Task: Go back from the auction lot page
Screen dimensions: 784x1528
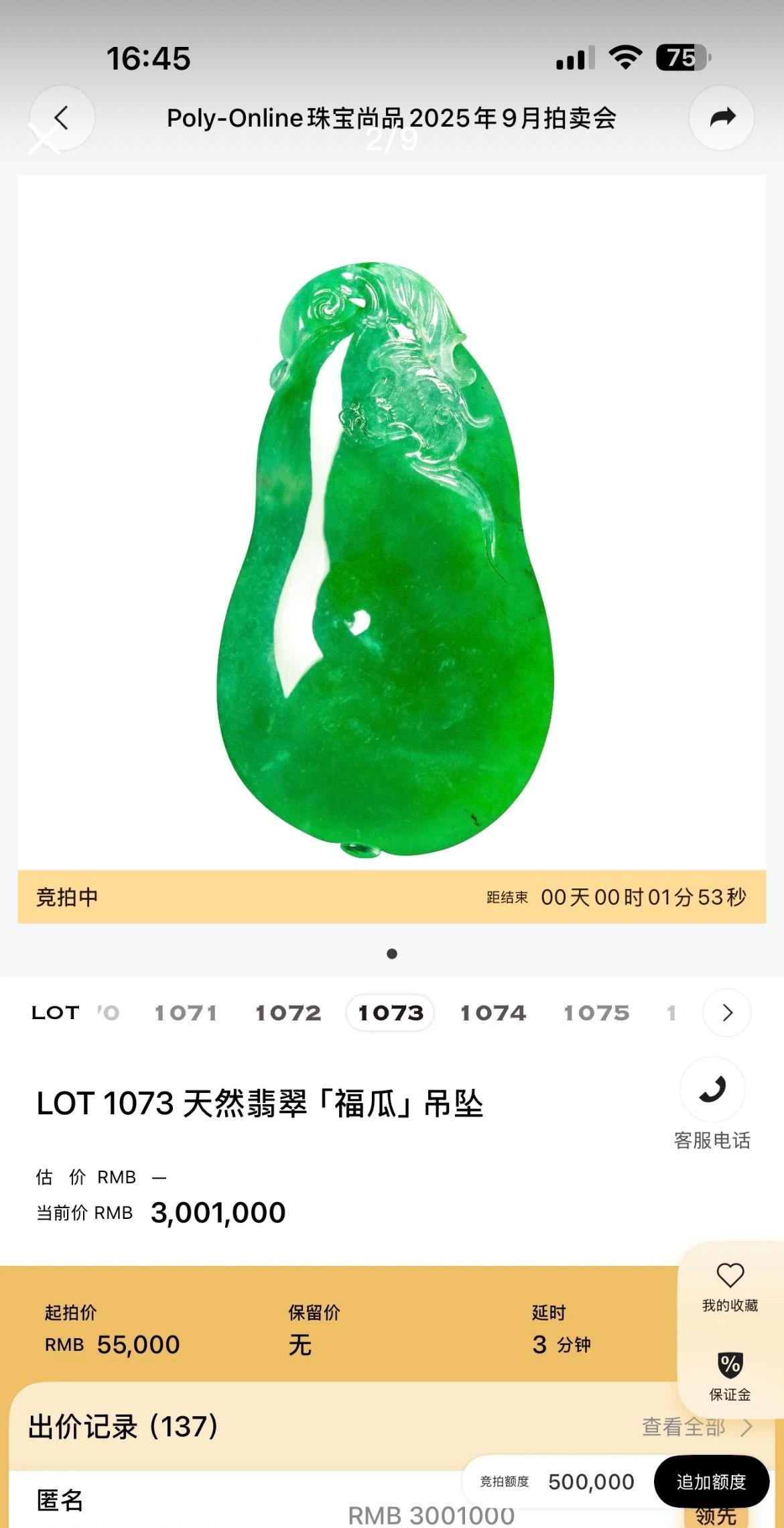Action: [x=62, y=117]
